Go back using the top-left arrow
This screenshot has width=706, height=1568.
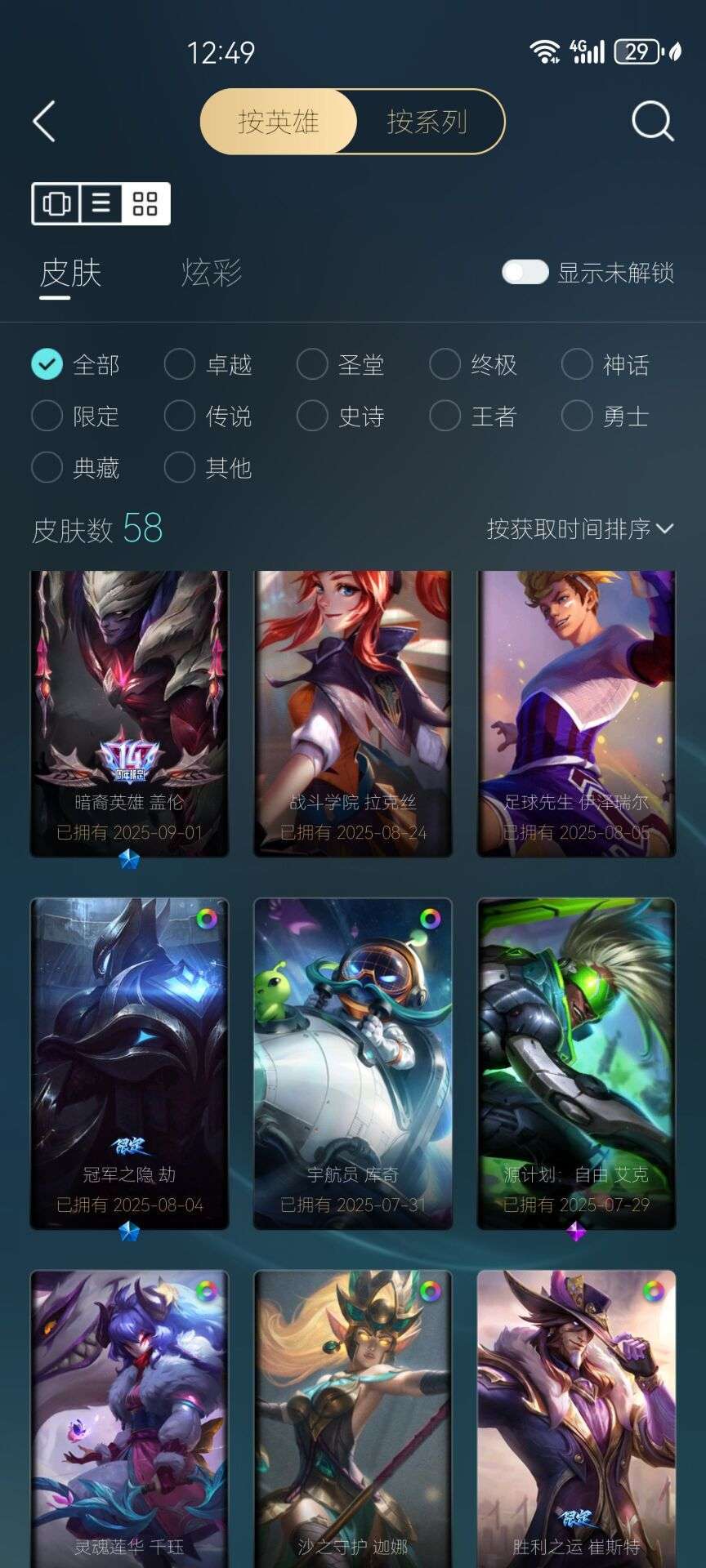coord(44,122)
